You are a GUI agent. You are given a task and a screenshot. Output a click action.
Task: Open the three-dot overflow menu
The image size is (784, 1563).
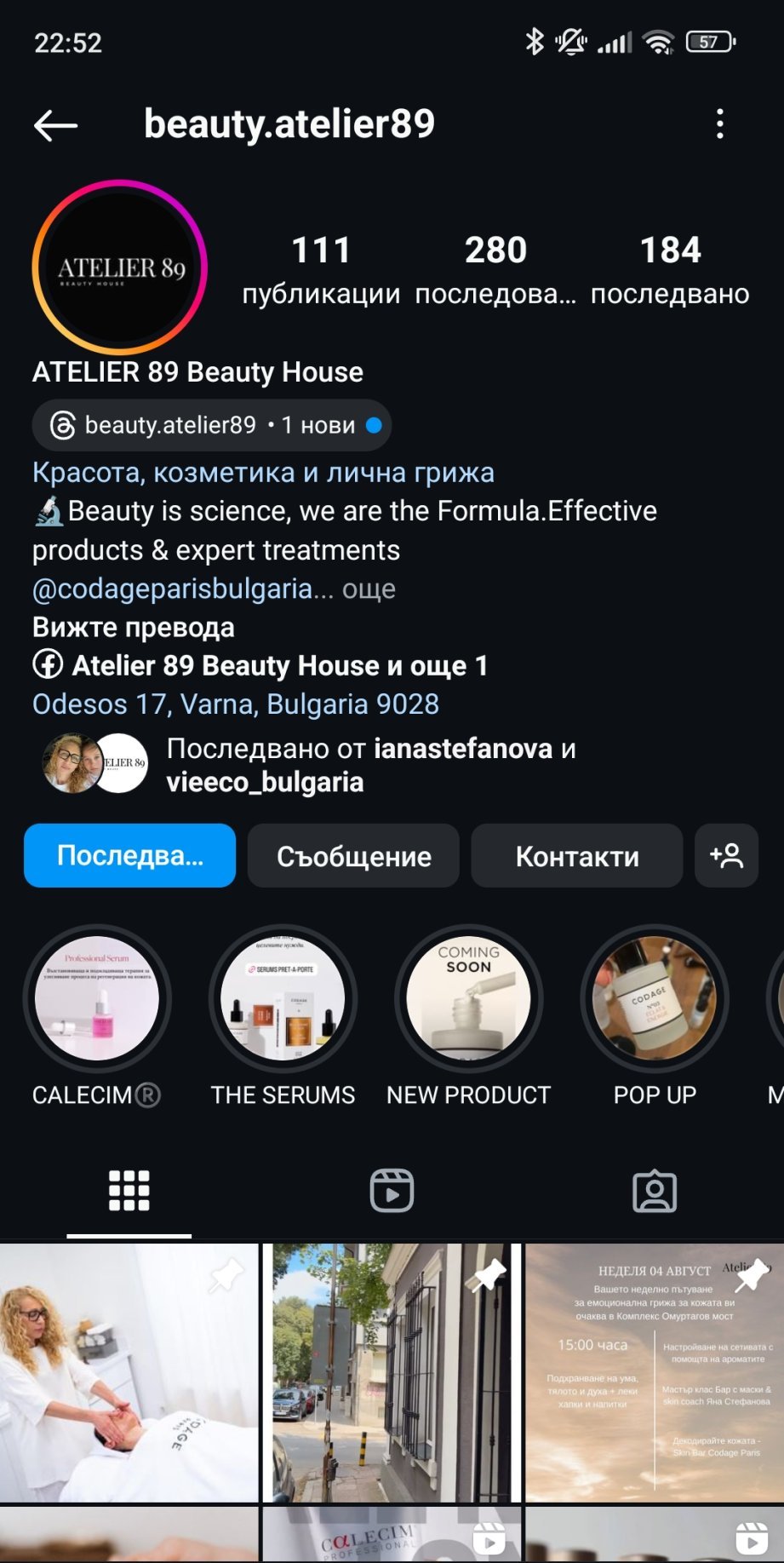[720, 124]
